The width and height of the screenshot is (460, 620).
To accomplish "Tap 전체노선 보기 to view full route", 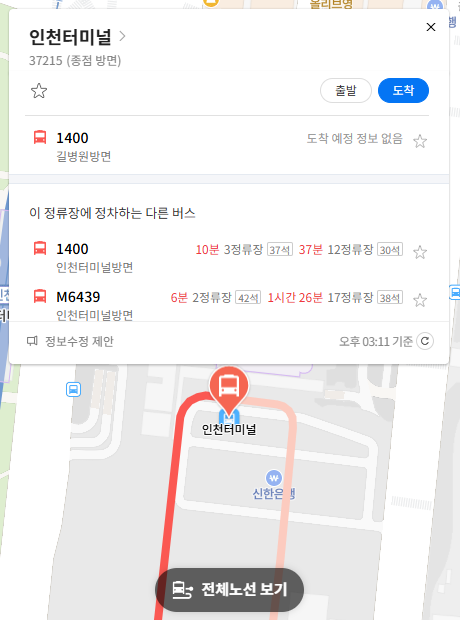I will click(229, 590).
